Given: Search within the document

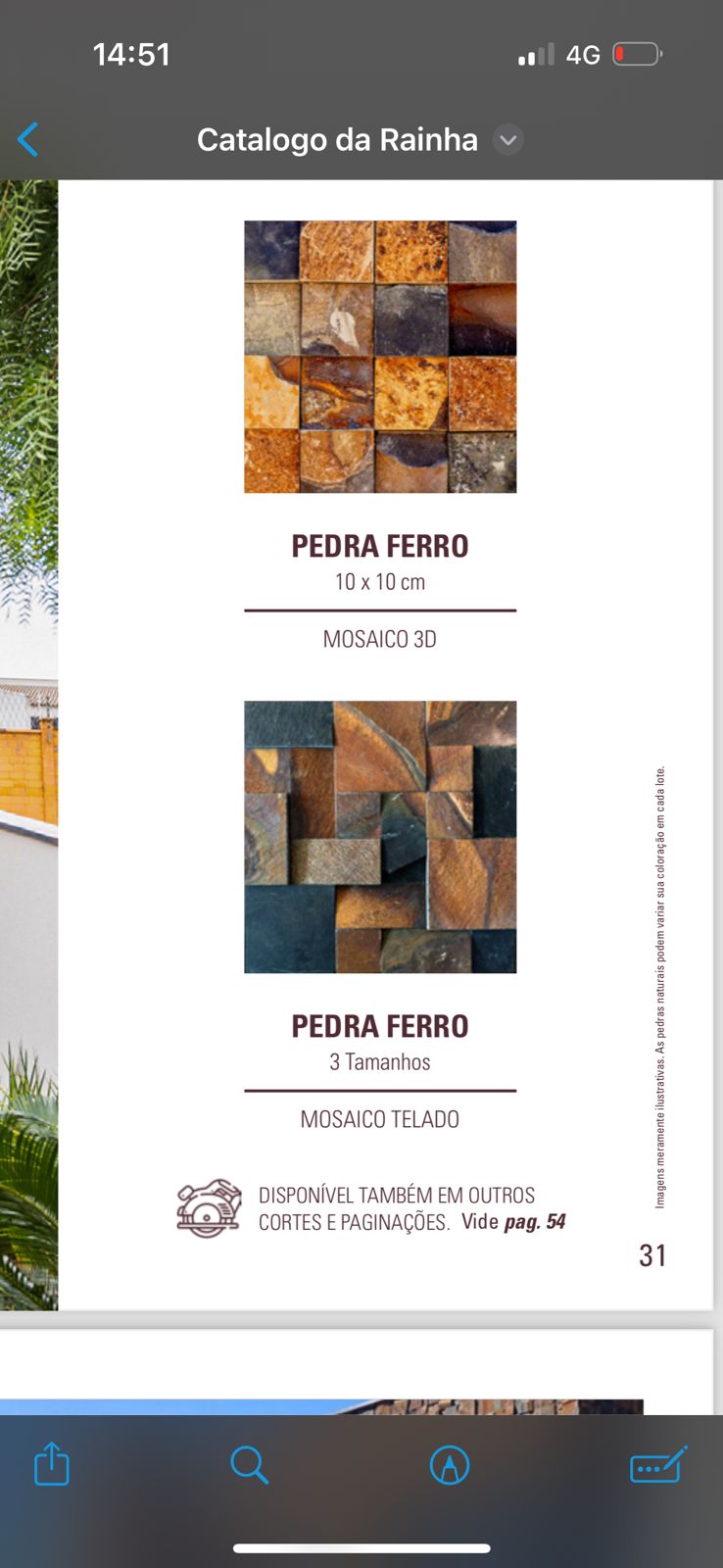Looking at the screenshot, I should point(249,1465).
